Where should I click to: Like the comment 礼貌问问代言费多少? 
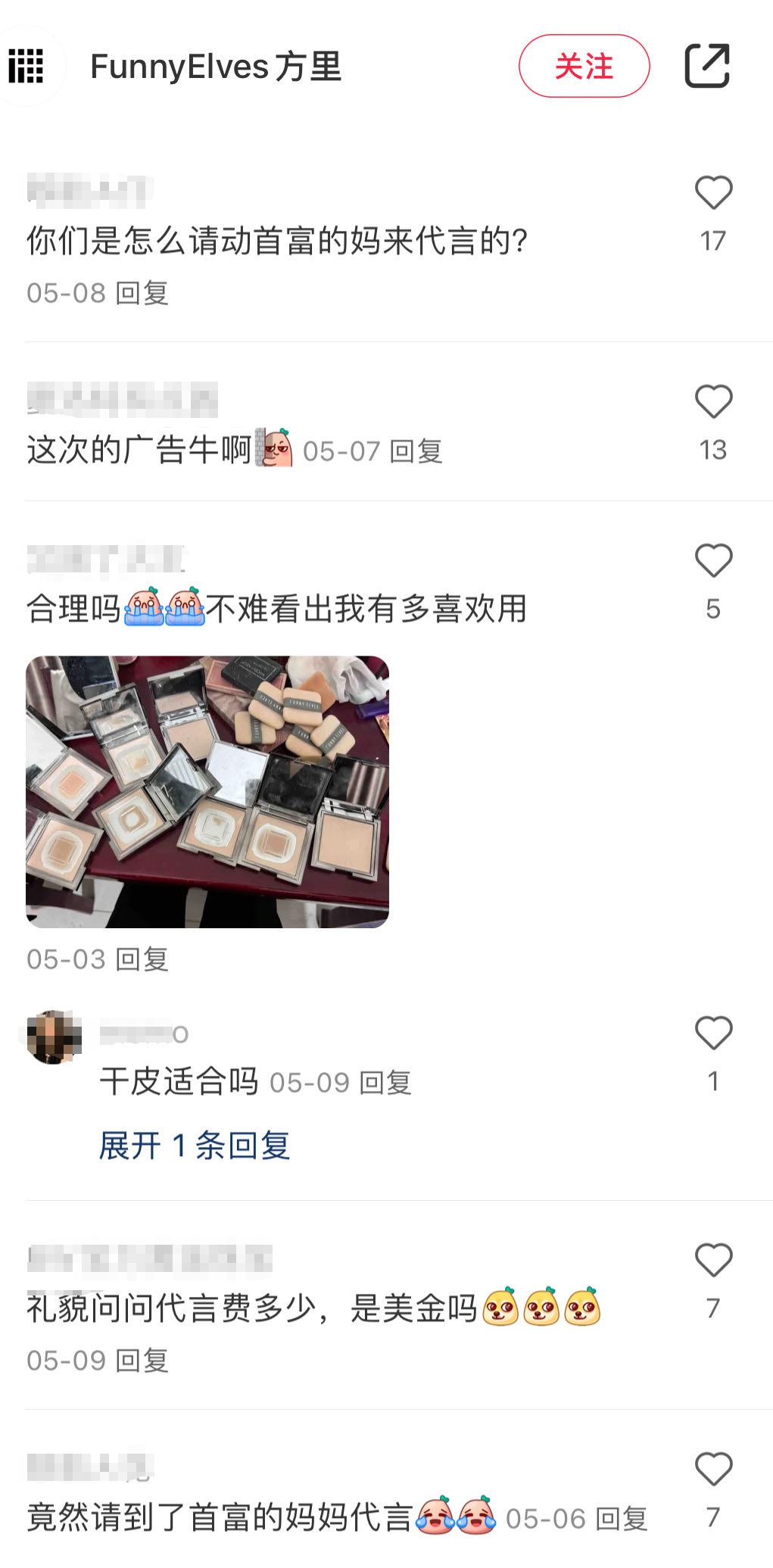click(713, 1261)
